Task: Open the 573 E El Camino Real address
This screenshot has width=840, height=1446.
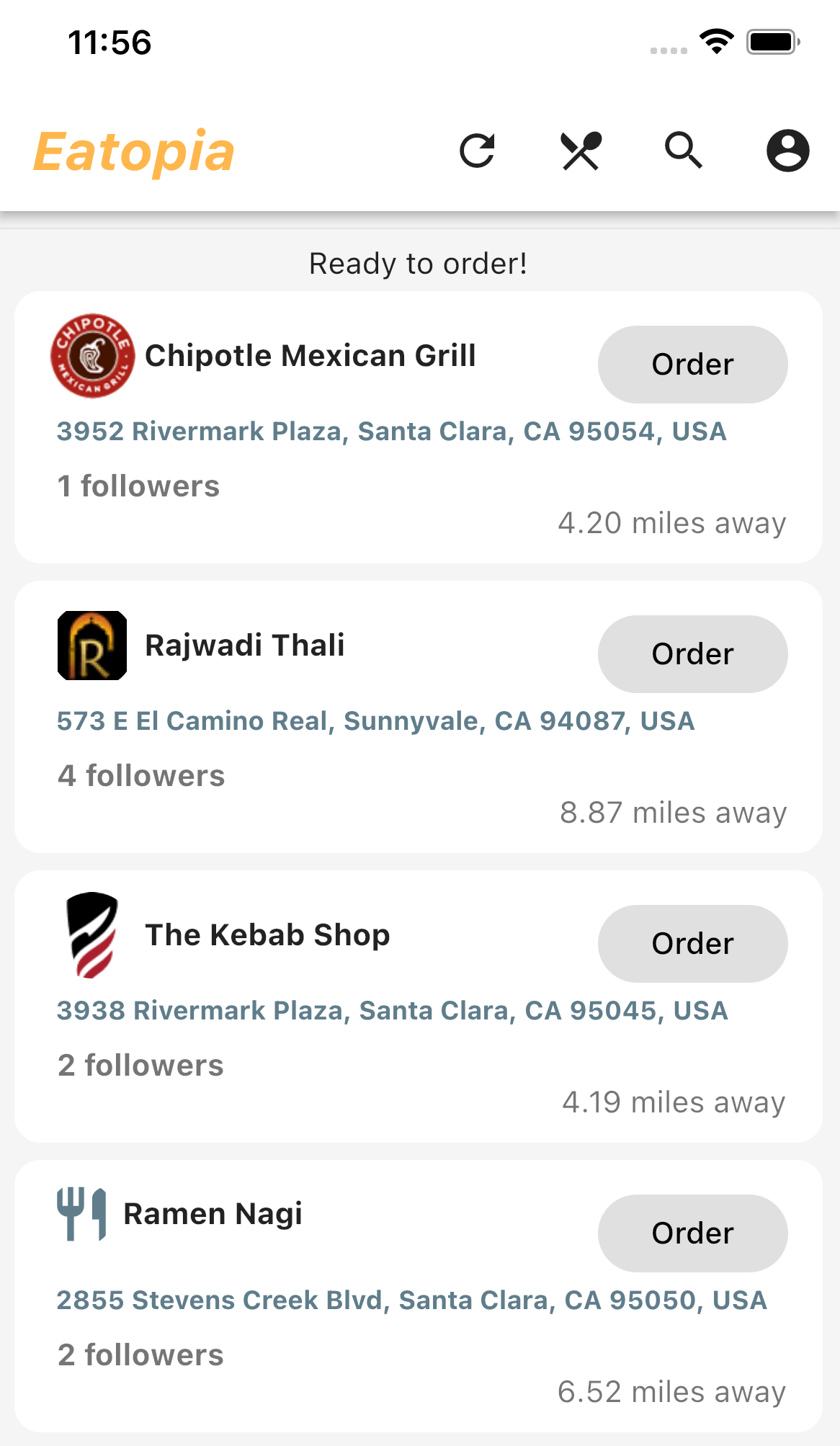Action: pyautogui.click(x=376, y=721)
